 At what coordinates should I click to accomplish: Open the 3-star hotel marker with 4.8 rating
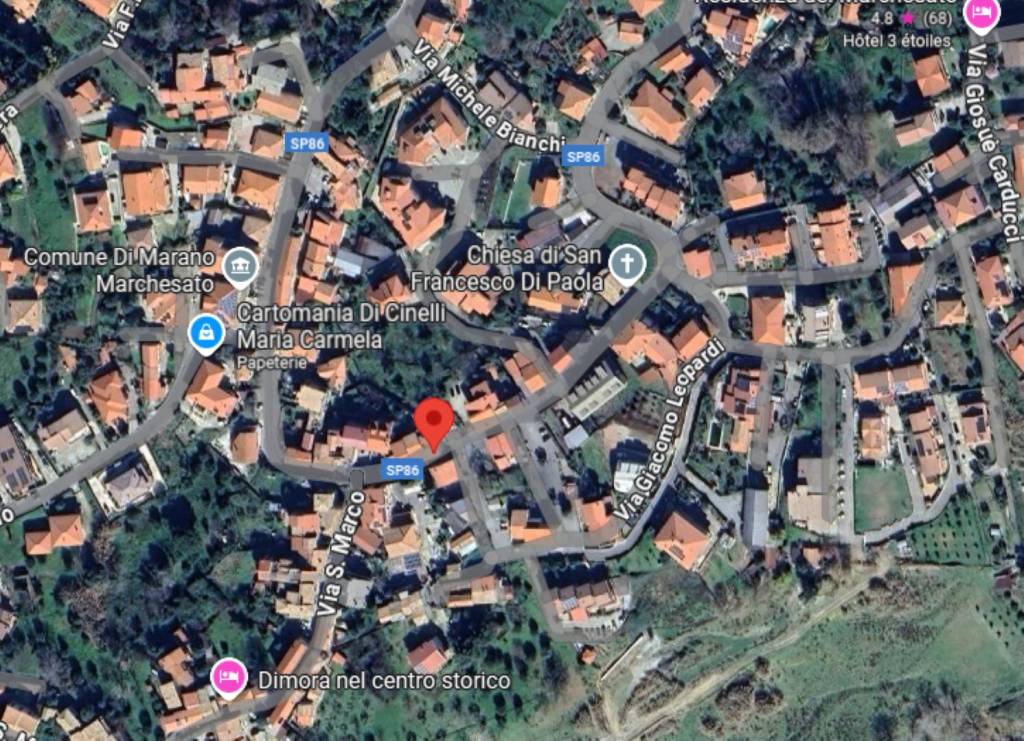[980, 14]
